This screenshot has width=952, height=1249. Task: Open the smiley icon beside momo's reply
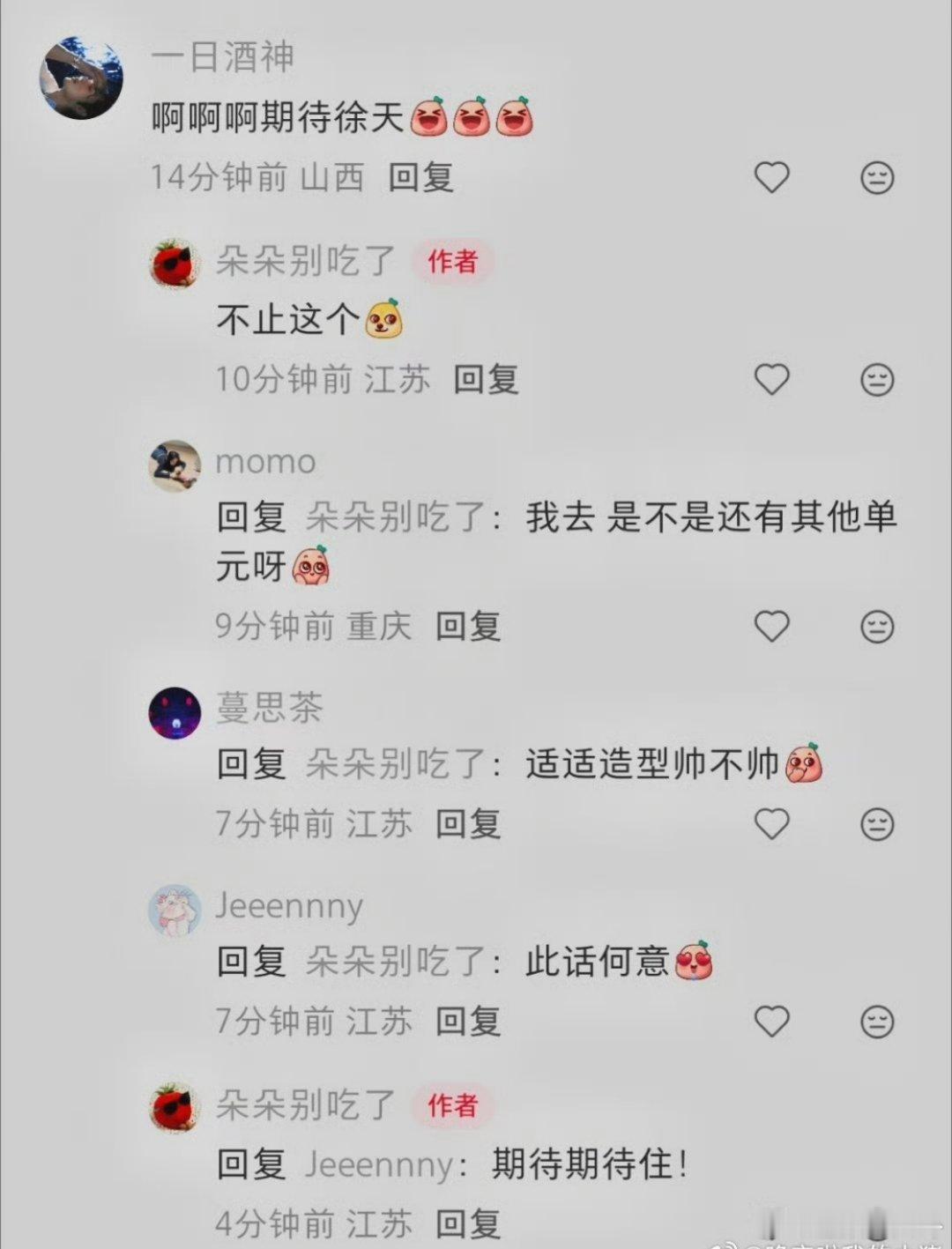(874, 627)
